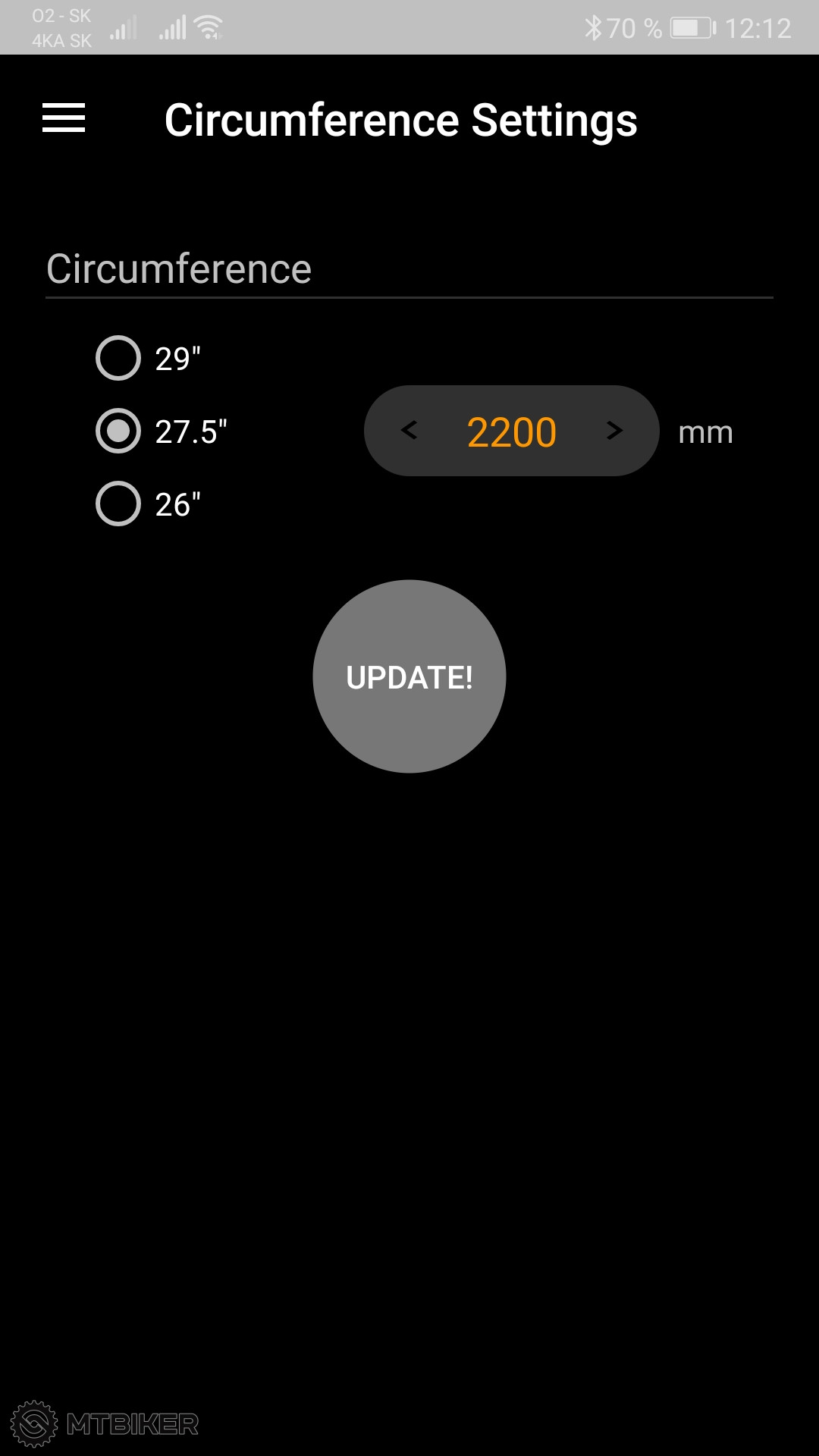Increase circumference with the right arrow
This screenshot has width=819, height=1456.
613,431
